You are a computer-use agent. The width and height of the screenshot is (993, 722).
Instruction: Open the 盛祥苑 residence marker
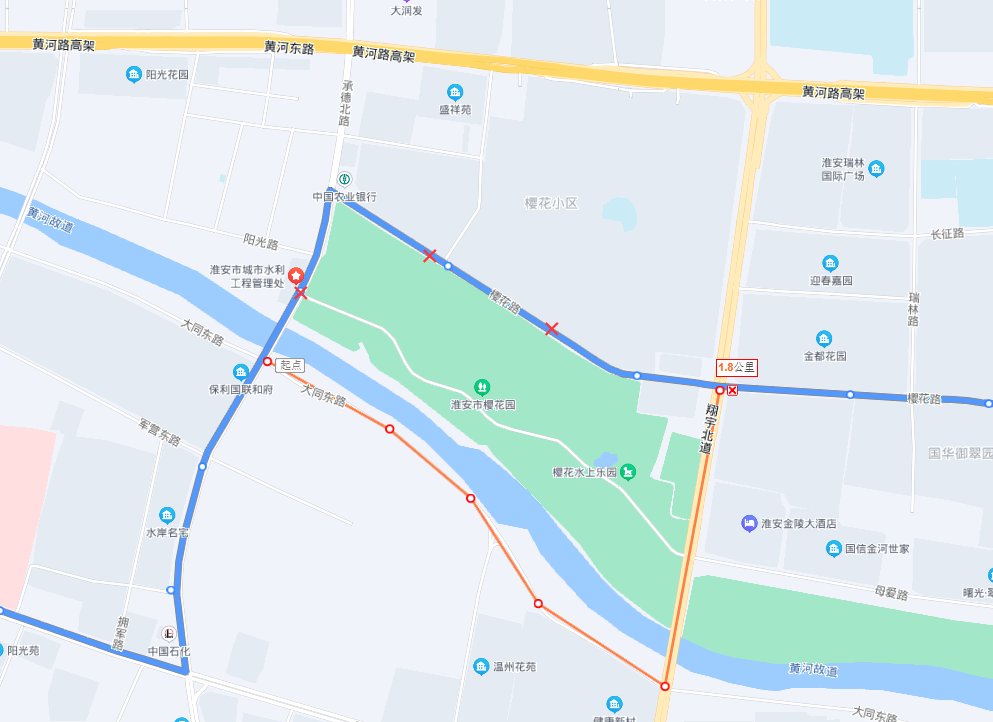coord(455,92)
